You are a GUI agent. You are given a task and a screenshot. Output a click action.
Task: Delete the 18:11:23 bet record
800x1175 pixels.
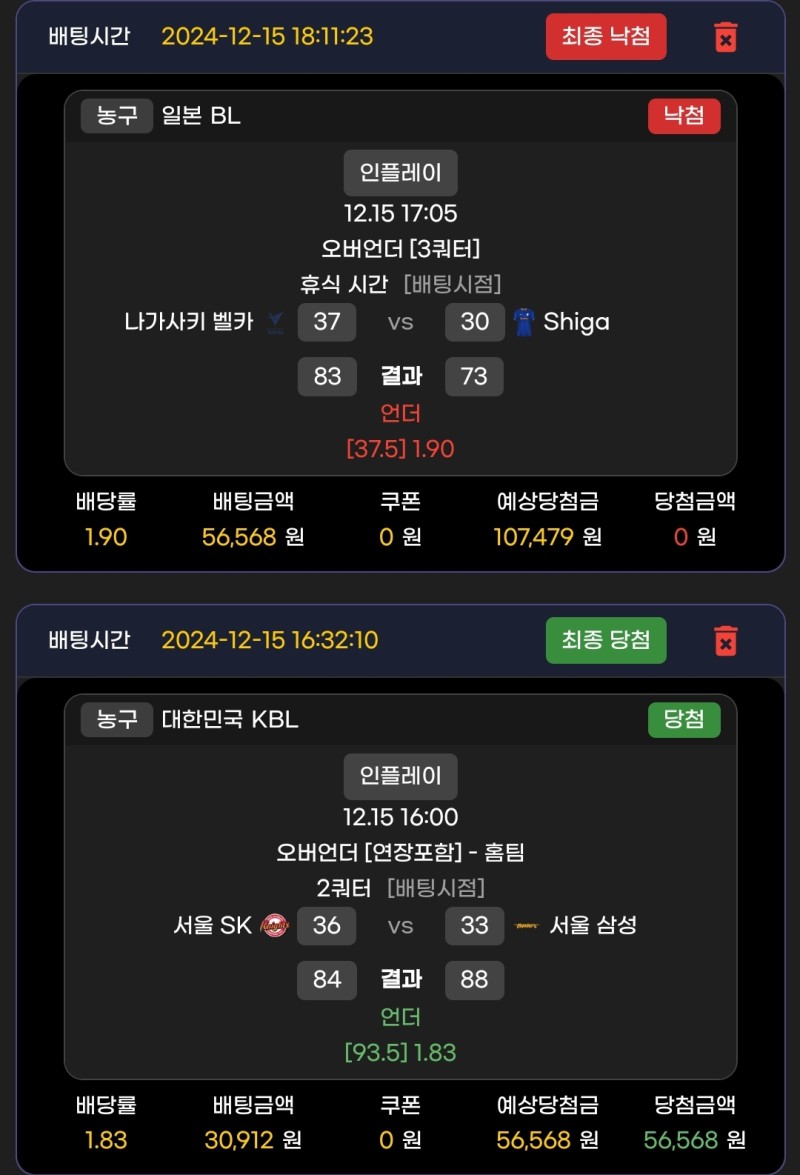(x=726, y=38)
